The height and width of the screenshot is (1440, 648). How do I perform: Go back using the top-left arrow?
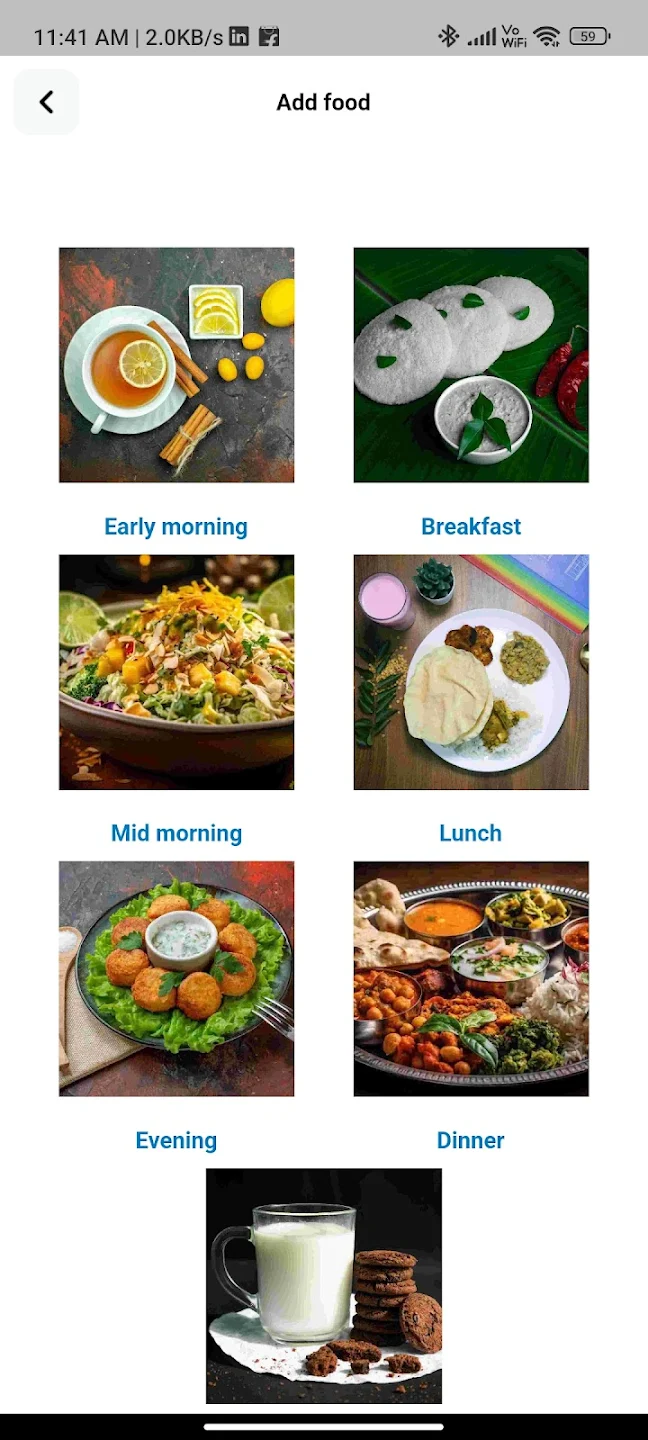(x=46, y=102)
